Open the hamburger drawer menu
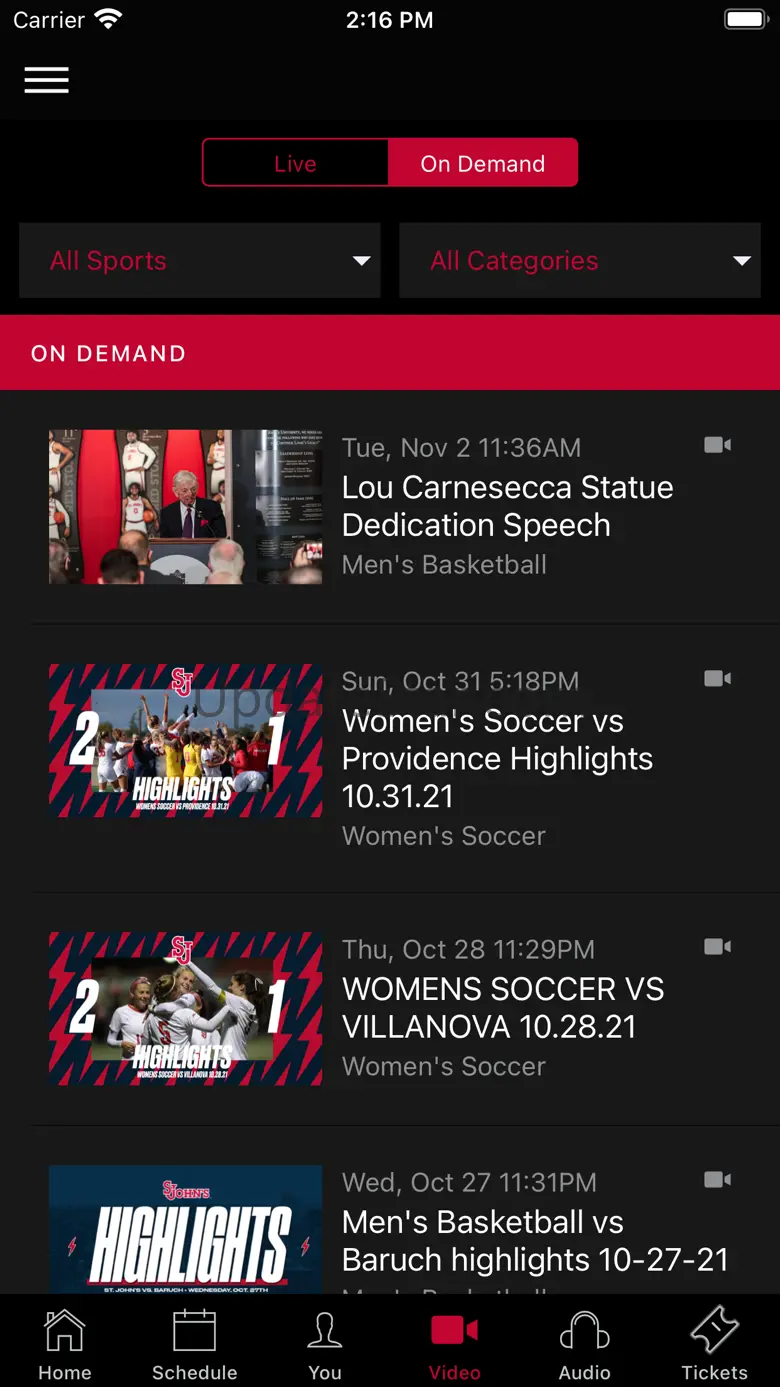 point(47,80)
